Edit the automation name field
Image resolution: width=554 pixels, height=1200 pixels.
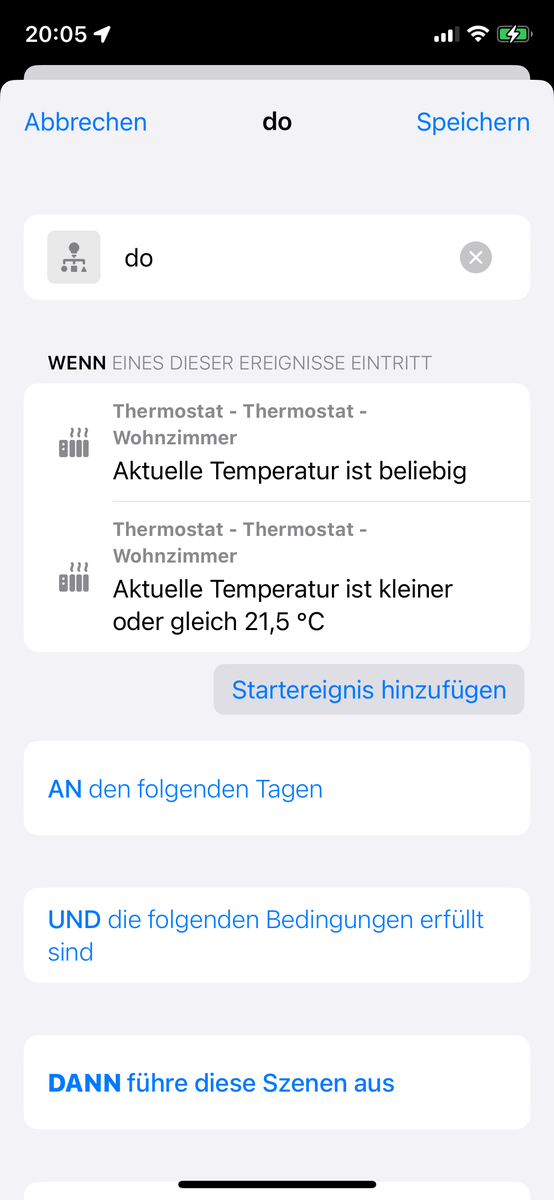coord(285,258)
